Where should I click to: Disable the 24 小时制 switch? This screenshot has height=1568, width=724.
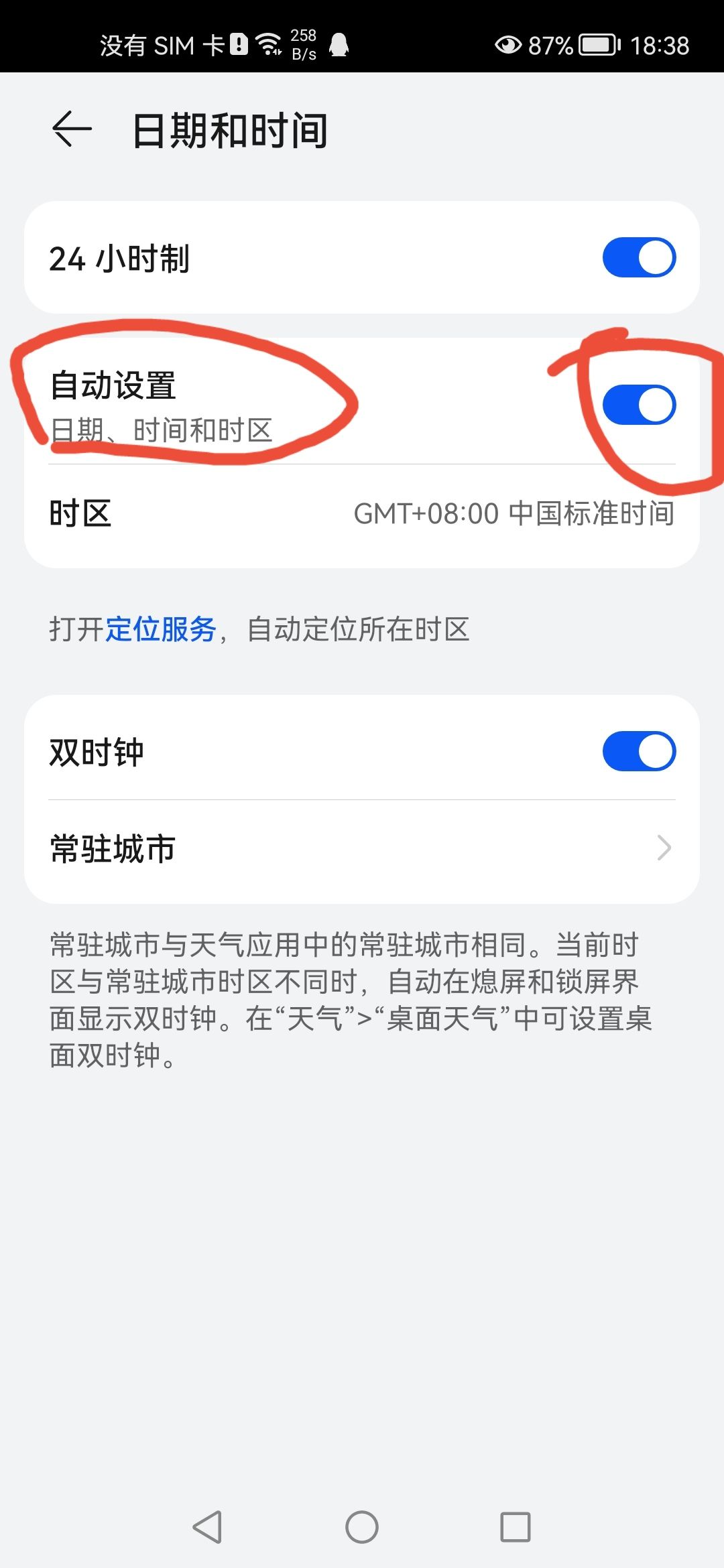(x=640, y=257)
